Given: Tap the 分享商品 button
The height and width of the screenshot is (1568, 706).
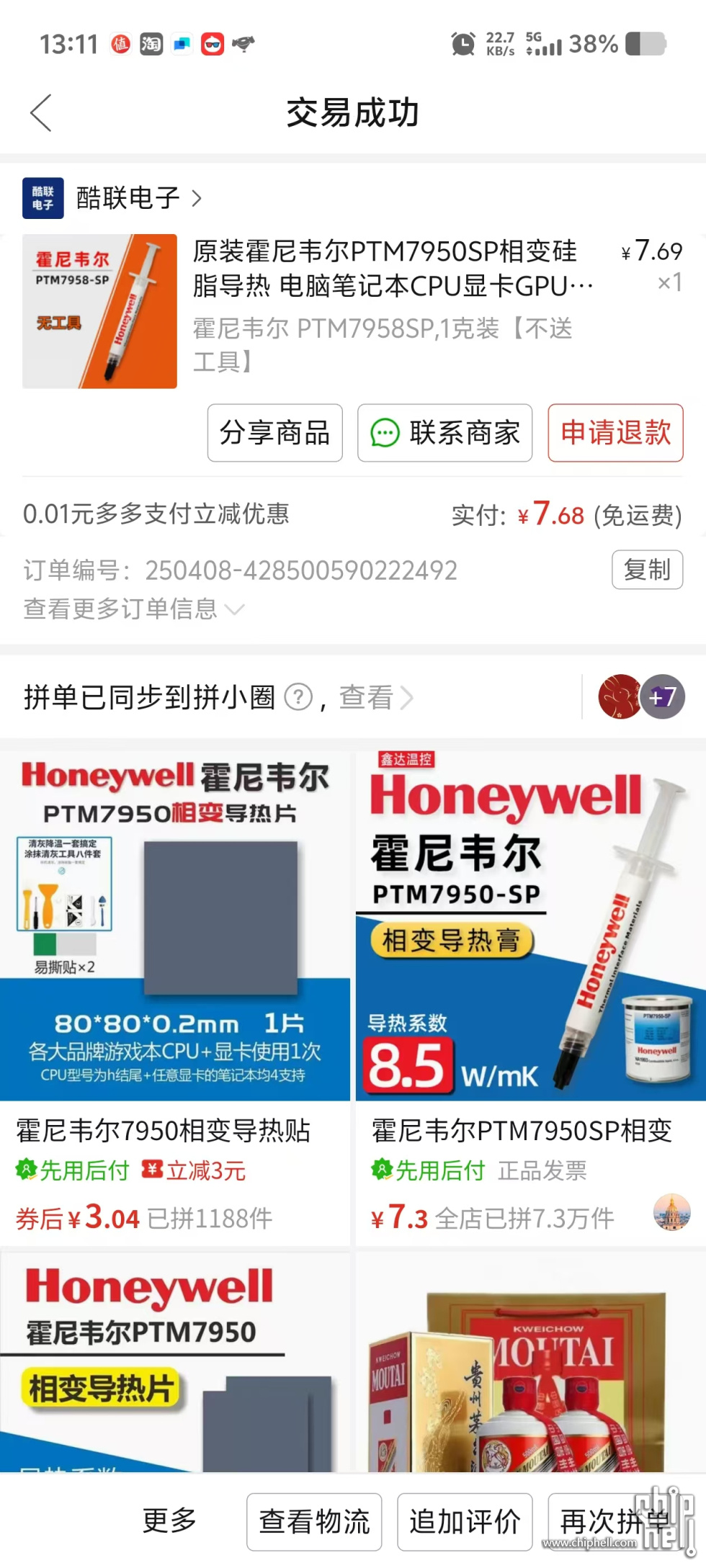Looking at the screenshot, I should (x=274, y=433).
